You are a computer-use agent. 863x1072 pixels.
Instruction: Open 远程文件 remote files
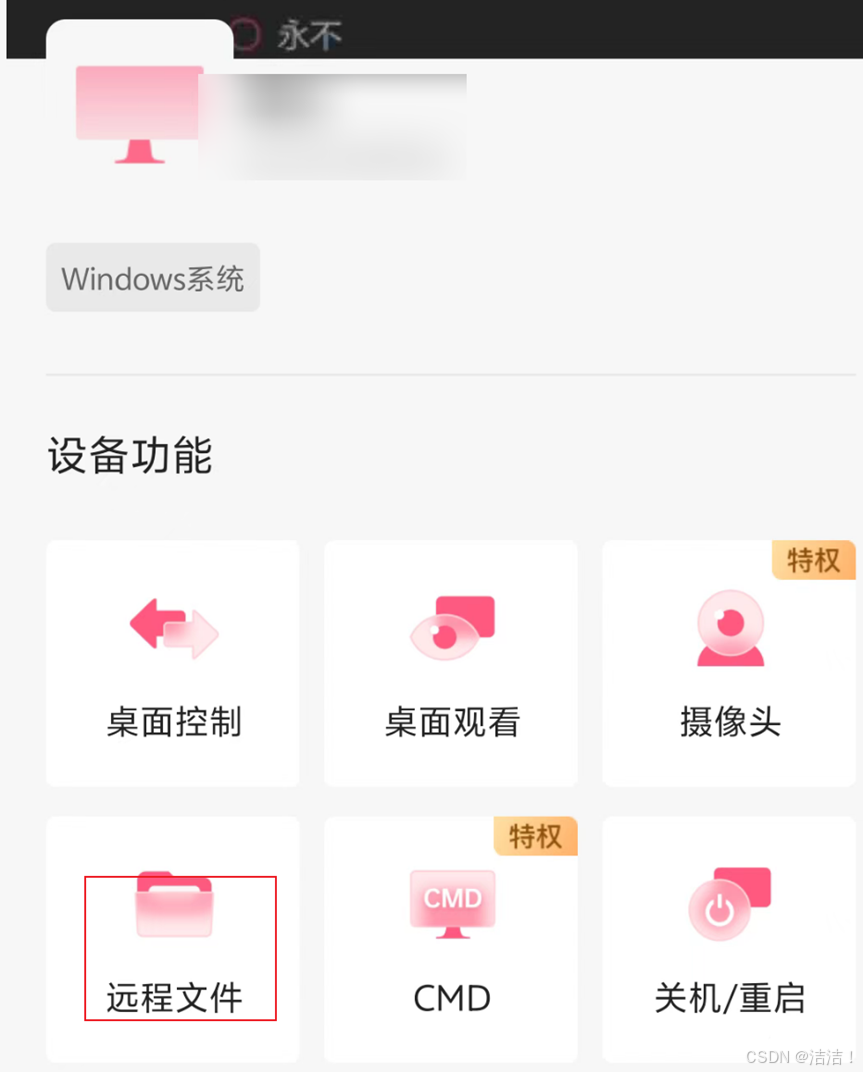coord(173,940)
